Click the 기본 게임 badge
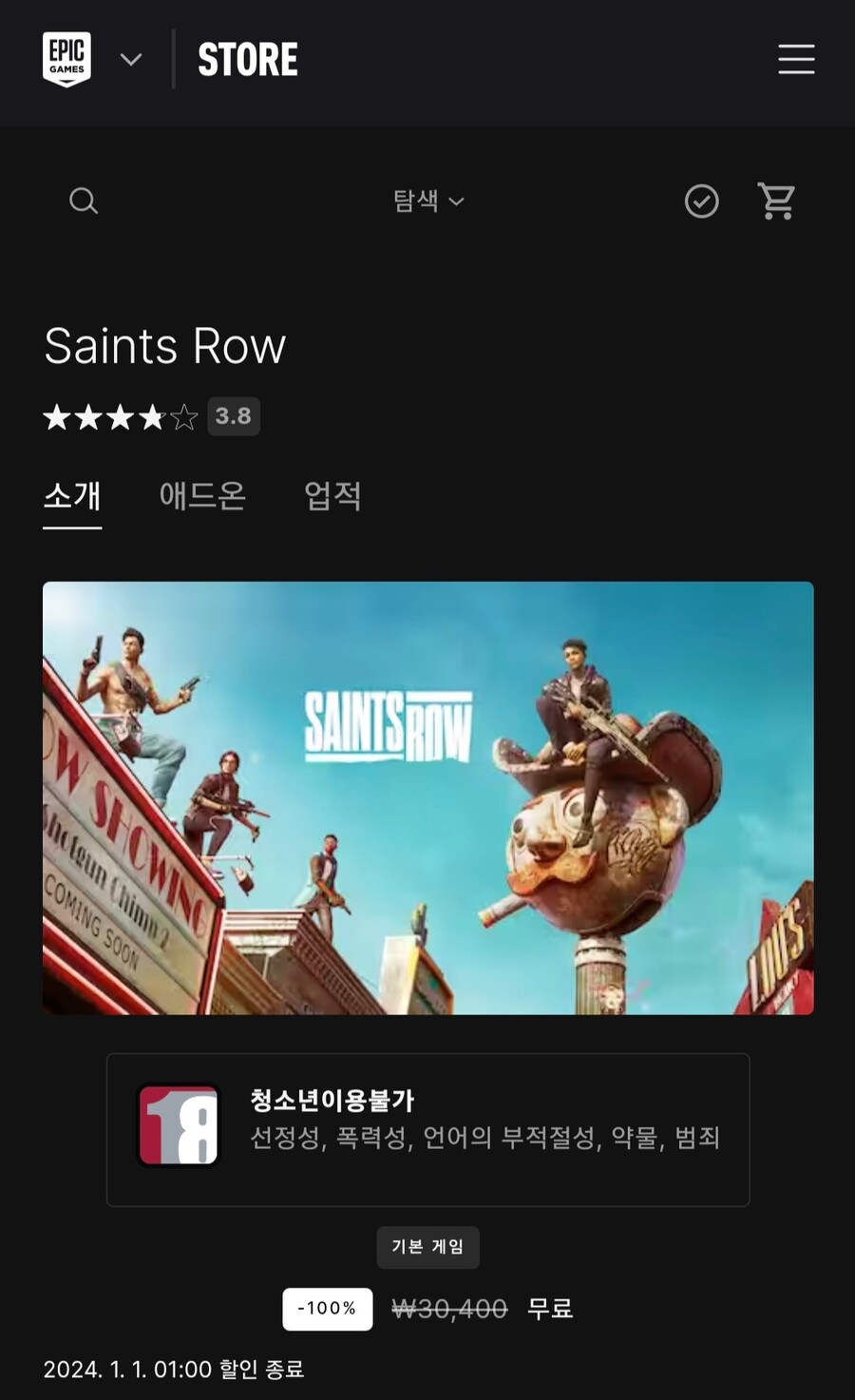The height and width of the screenshot is (1400, 855). [427, 1247]
